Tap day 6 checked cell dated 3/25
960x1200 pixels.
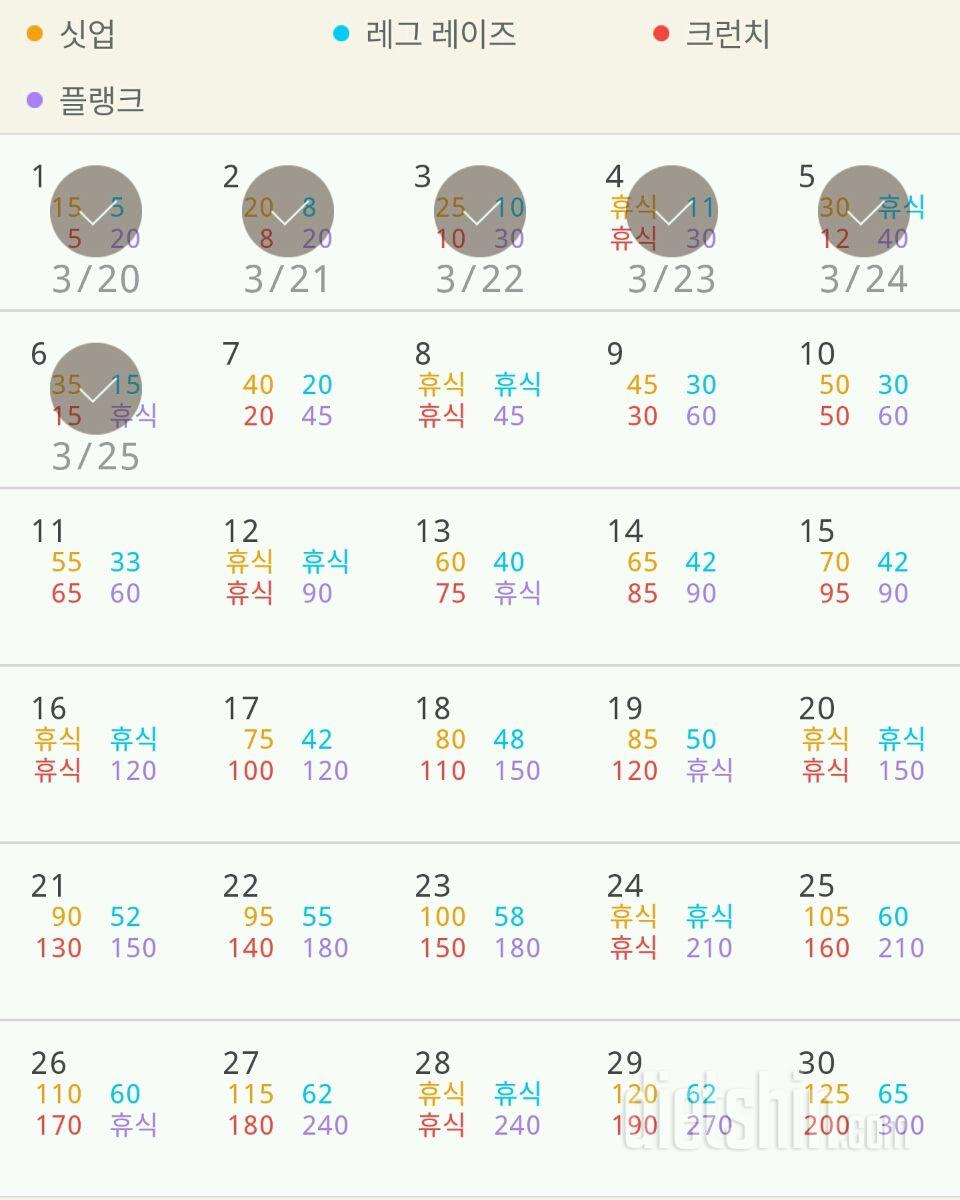tap(96, 400)
